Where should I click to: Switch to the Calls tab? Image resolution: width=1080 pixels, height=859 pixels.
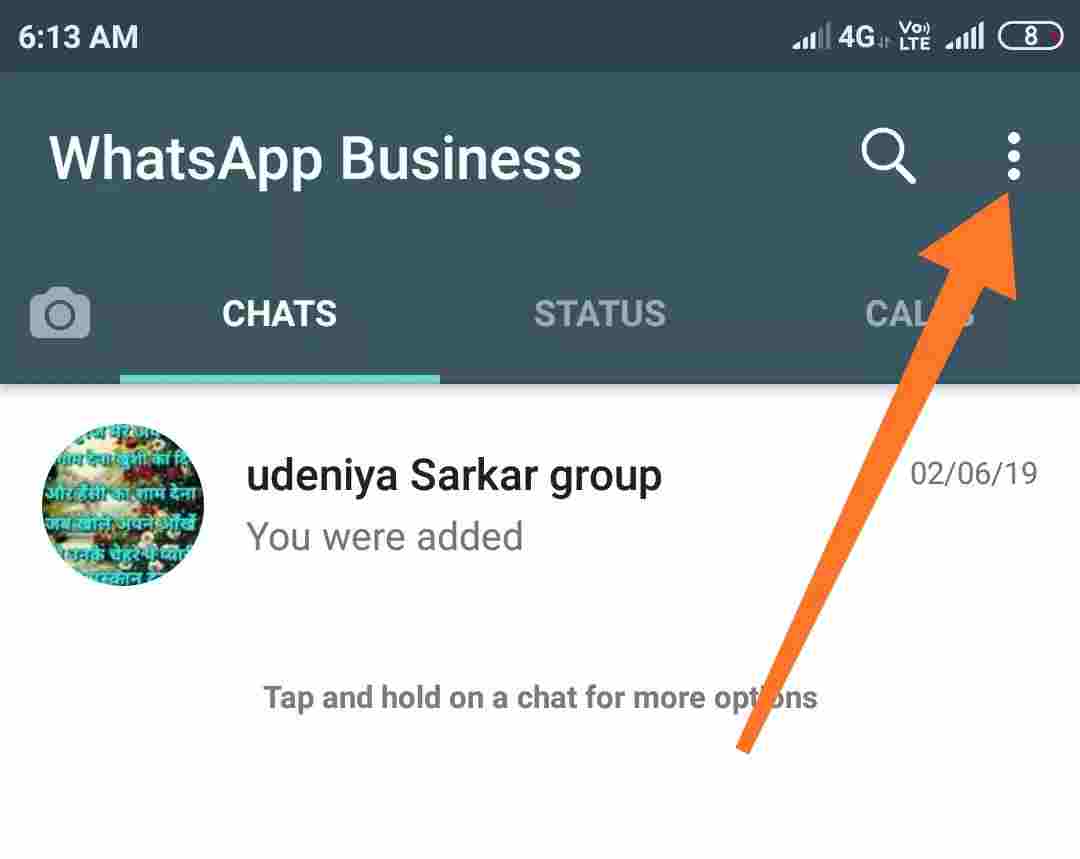(918, 314)
